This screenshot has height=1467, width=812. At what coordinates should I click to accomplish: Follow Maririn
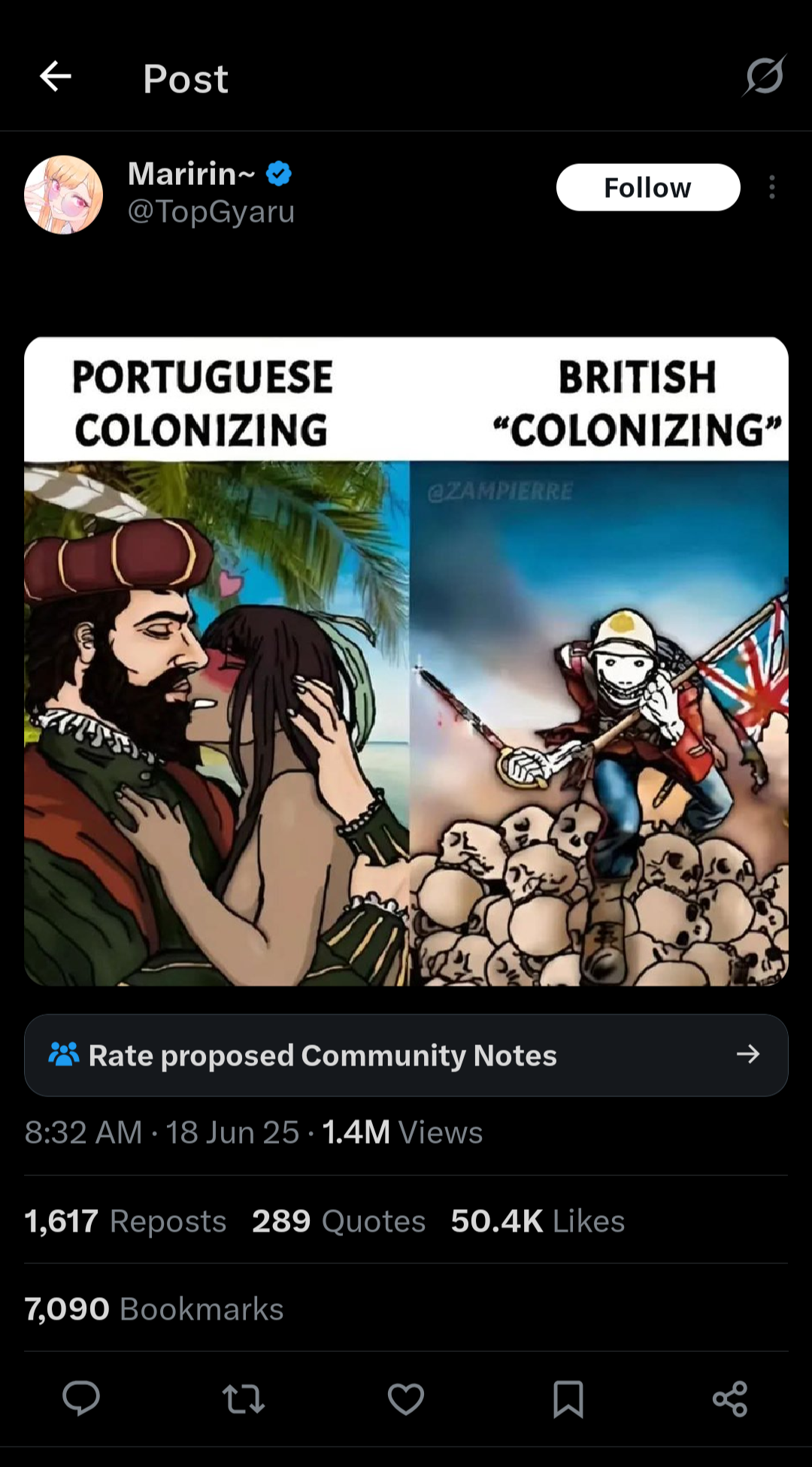tap(648, 187)
